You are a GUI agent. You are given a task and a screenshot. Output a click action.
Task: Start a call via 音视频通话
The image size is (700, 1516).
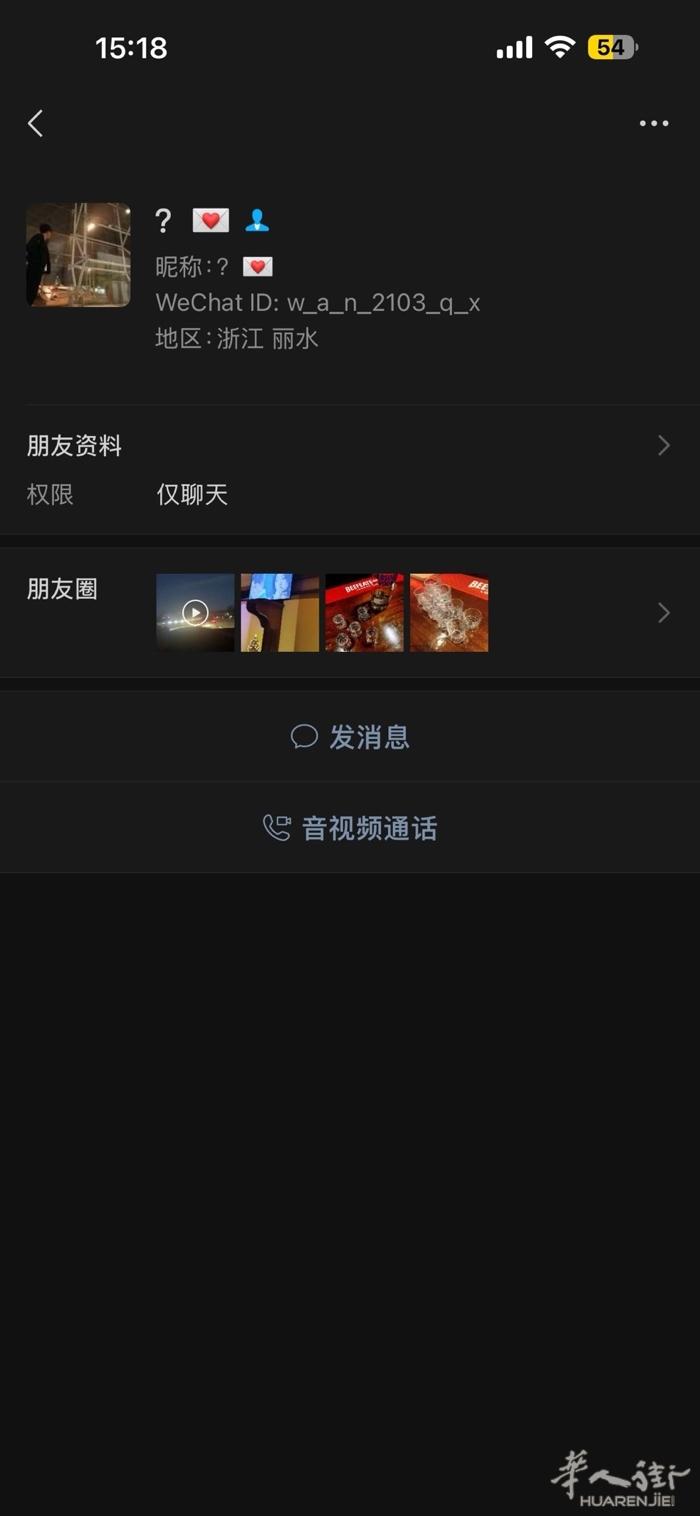(x=350, y=828)
